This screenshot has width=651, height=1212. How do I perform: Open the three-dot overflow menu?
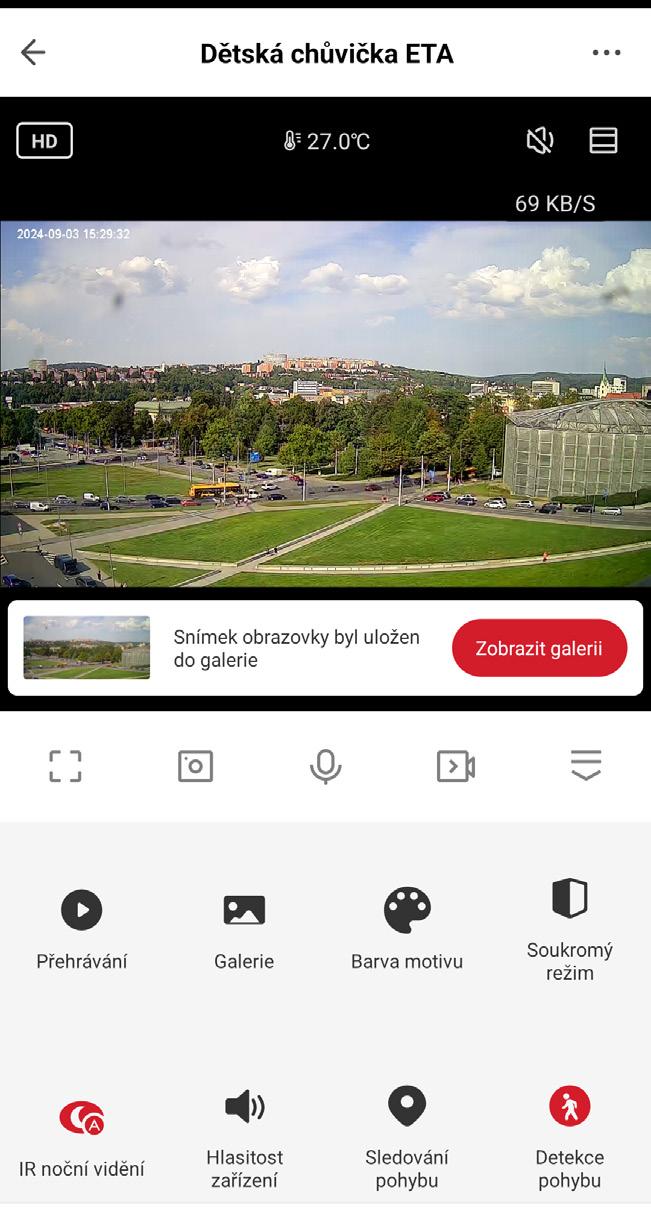pos(606,53)
